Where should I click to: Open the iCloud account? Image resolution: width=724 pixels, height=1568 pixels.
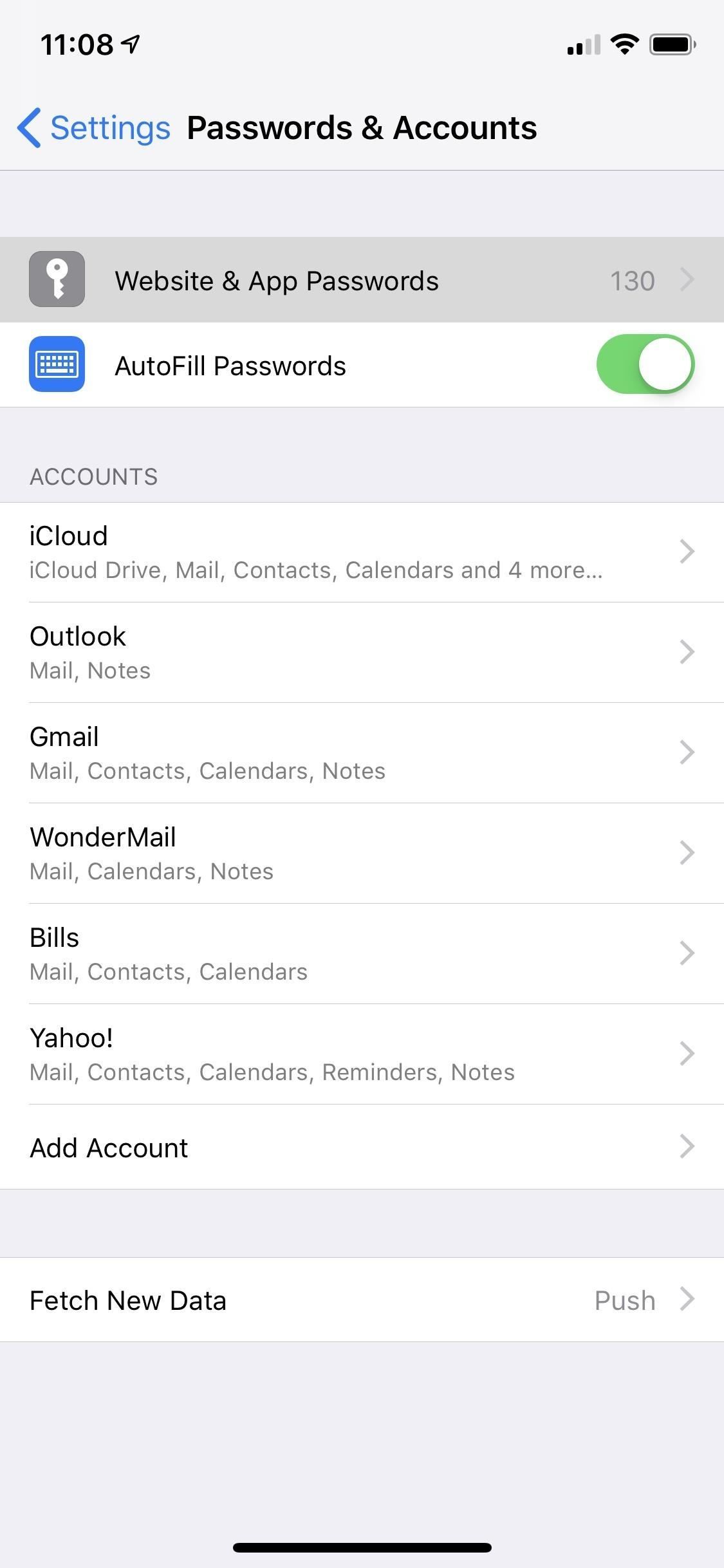tap(362, 552)
